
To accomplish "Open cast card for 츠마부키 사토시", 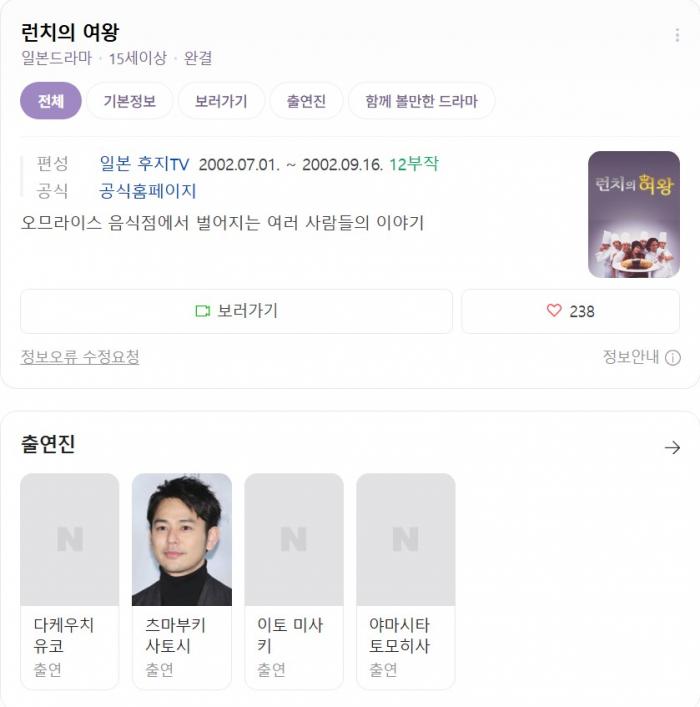I will [x=182, y=580].
